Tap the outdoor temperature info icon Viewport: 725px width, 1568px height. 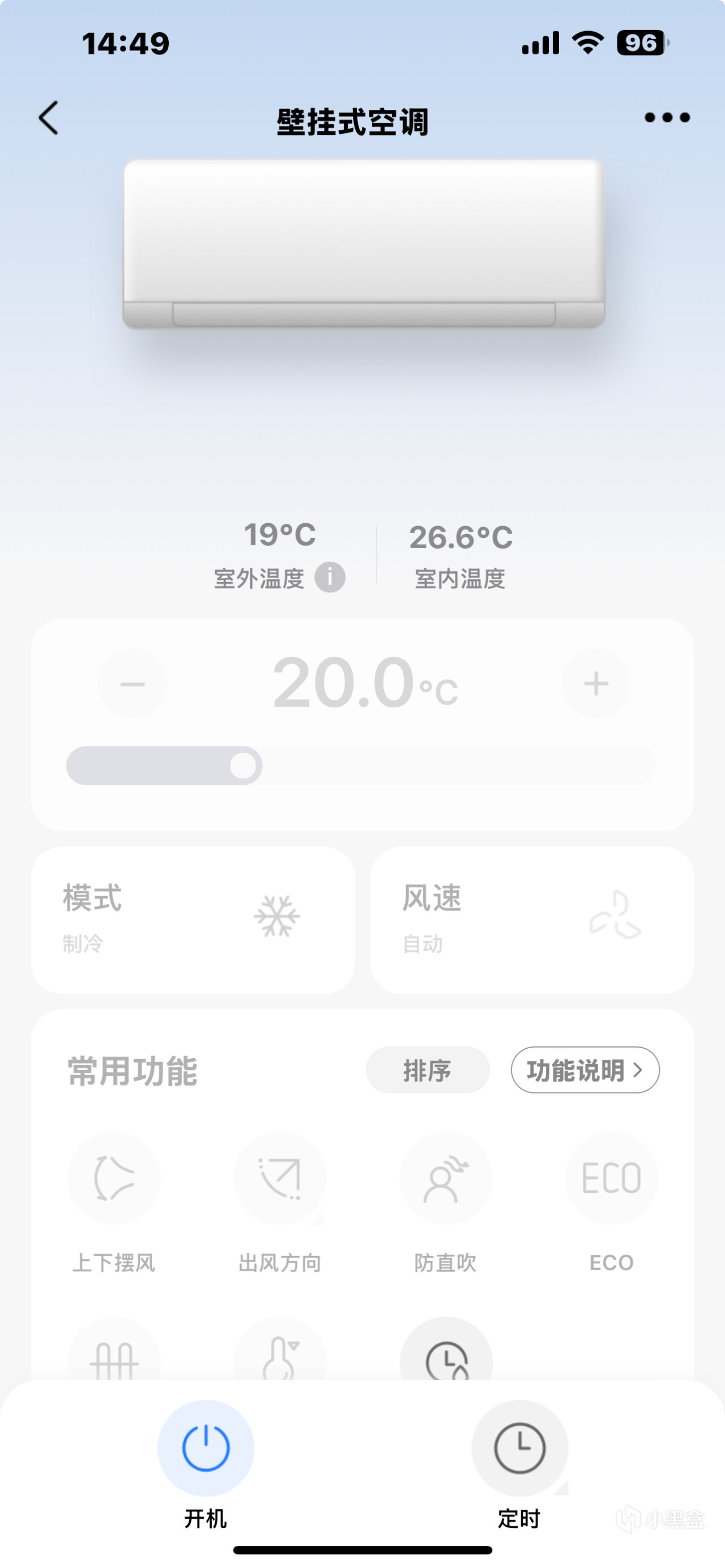point(330,577)
